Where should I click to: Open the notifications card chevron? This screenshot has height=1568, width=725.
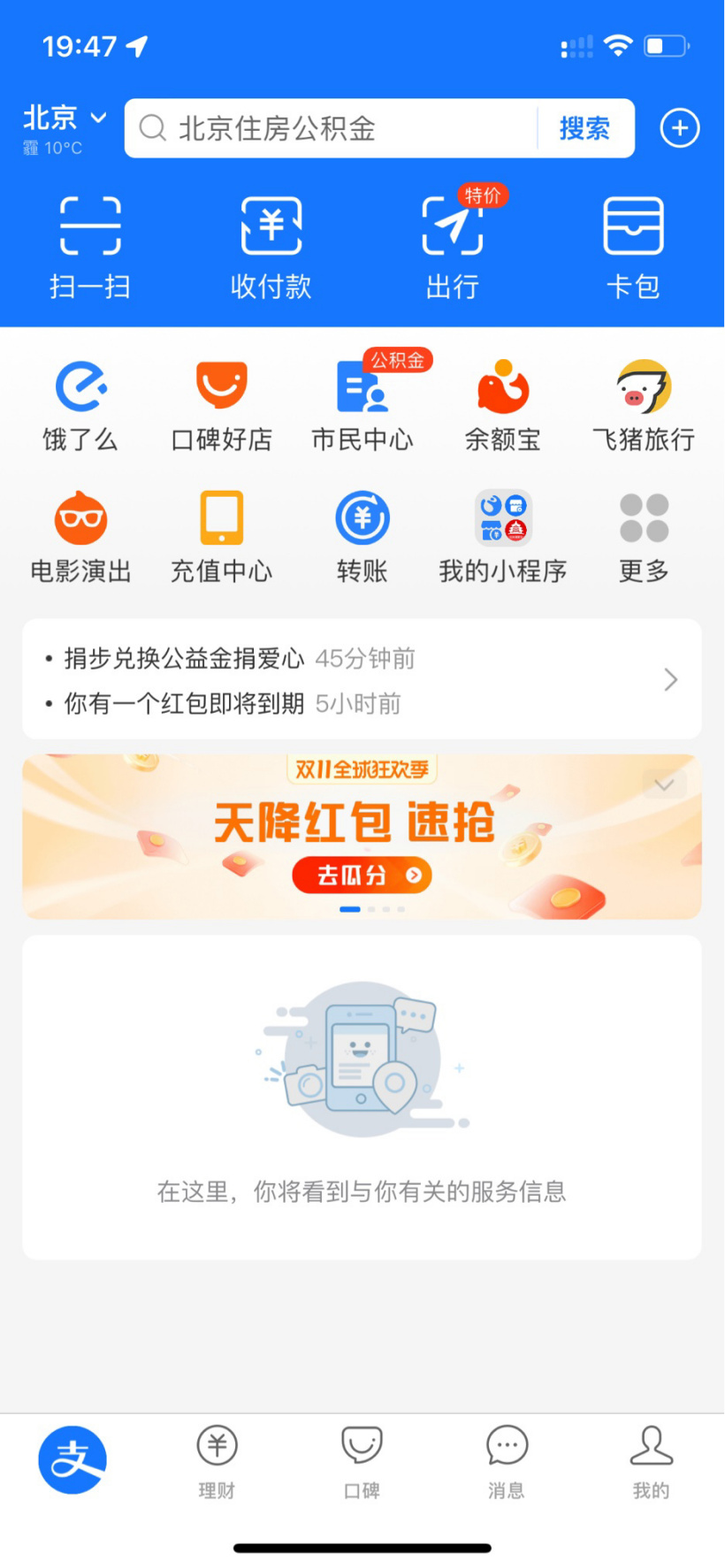(670, 680)
